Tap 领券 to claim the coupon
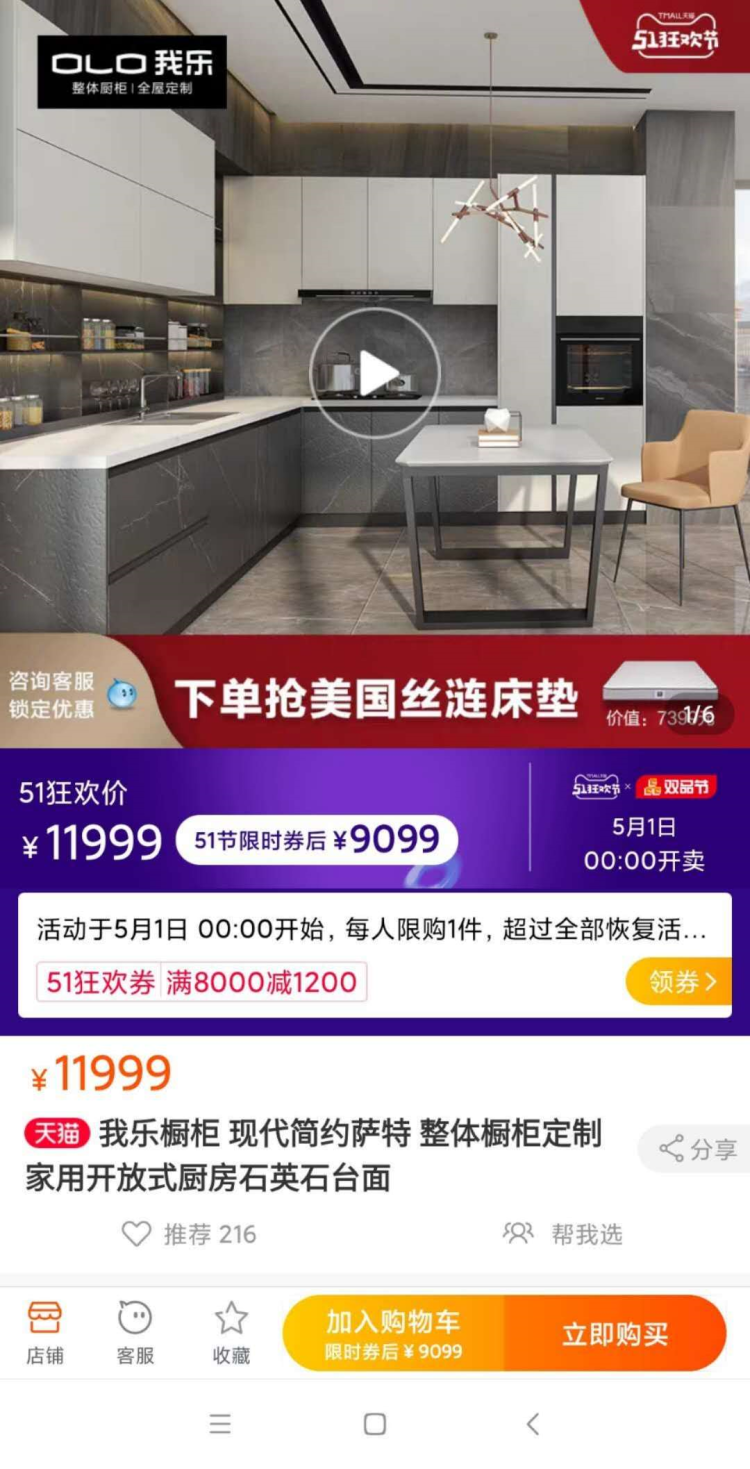The height and width of the screenshot is (1469, 750). [x=678, y=982]
